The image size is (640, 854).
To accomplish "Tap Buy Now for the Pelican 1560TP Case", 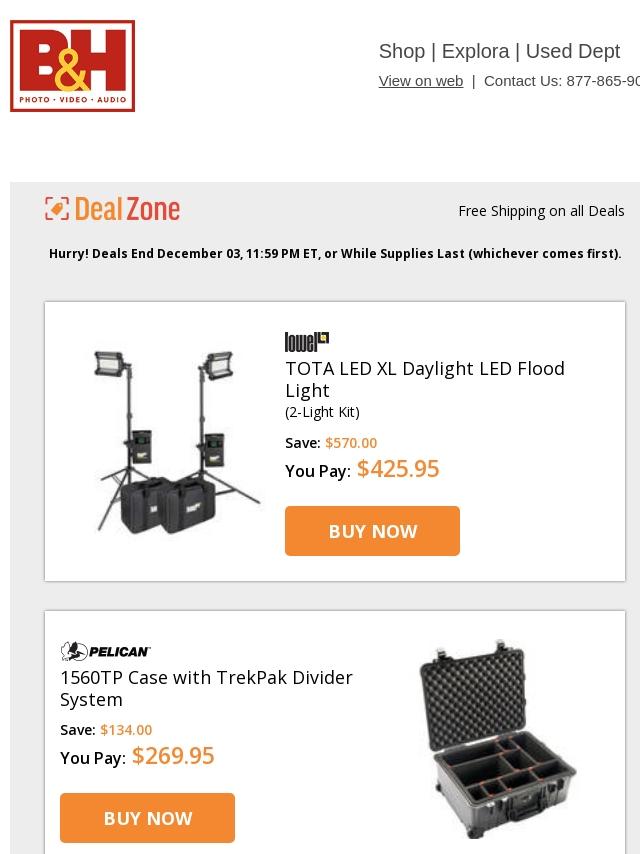I will click(x=147, y=818).
